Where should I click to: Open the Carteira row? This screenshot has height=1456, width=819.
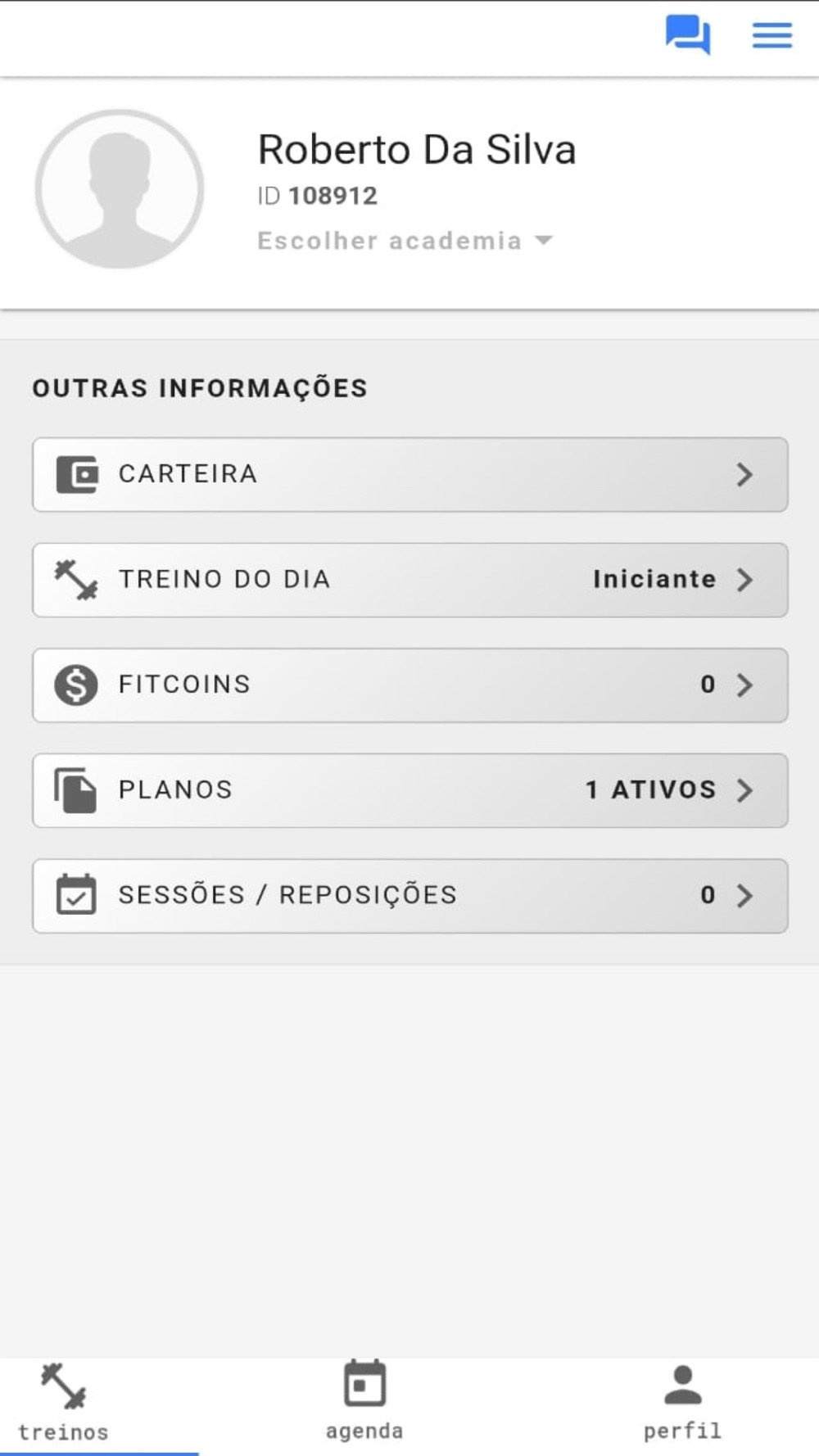(x=410, y=475)
